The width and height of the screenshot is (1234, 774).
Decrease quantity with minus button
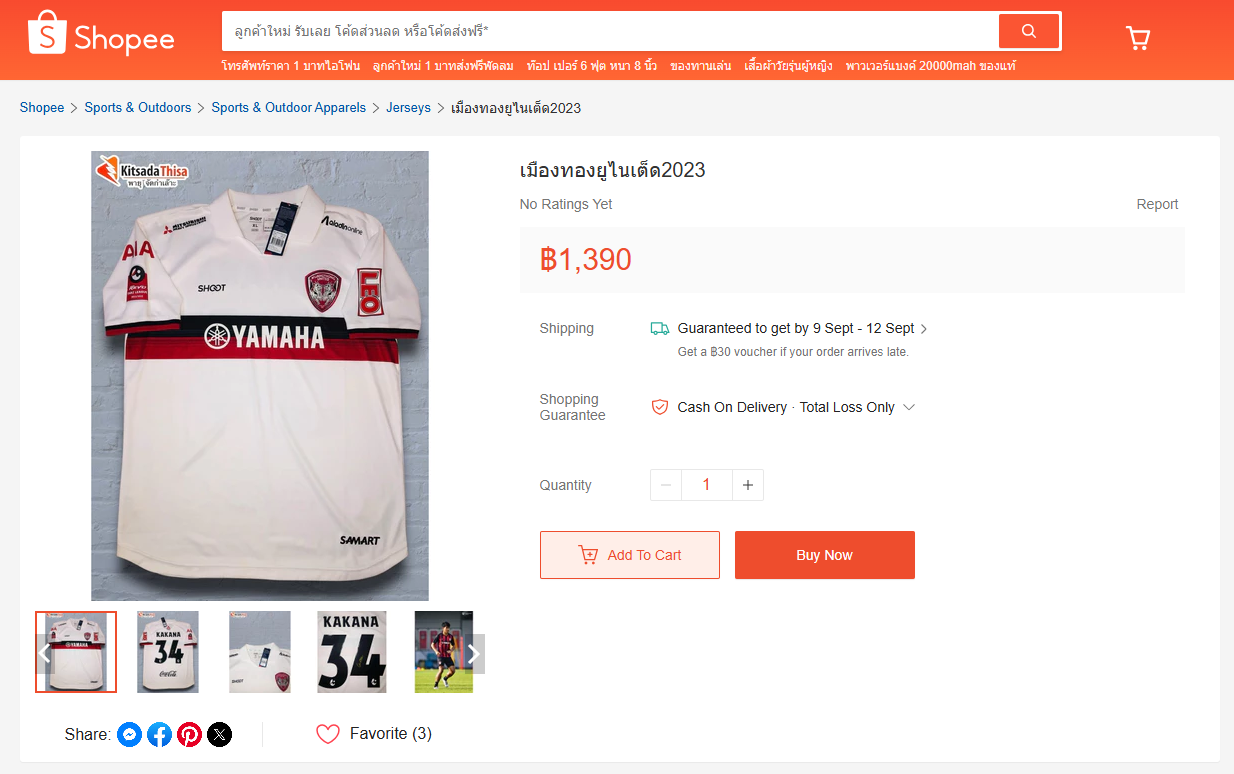[x=666, y=485]
